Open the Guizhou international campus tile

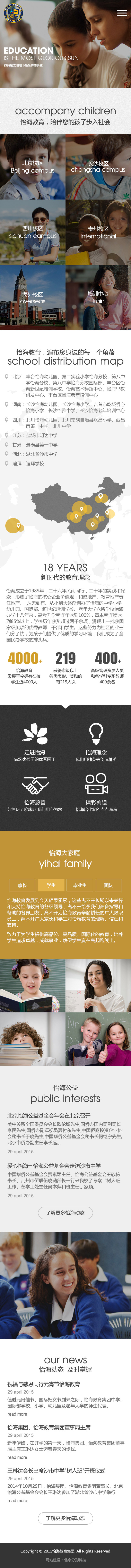tap(98, 232)
